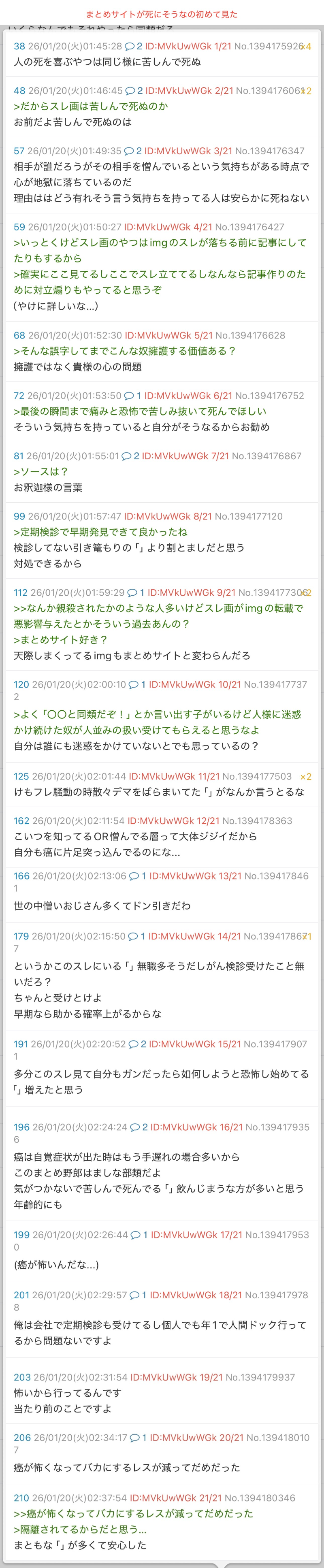Open post number 38
The image size is (324, 1568).
click(x=19, y=46)
